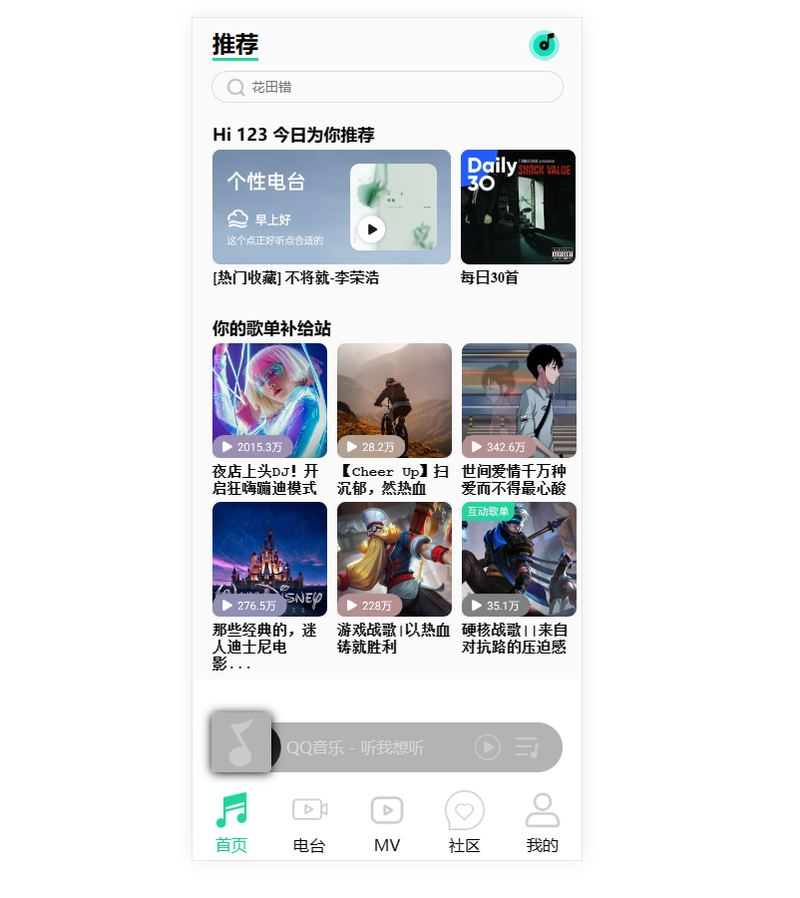Open the 每日30首 daily playlist
The height and width of the screenshot is (898, 800).
coord(517,207)
